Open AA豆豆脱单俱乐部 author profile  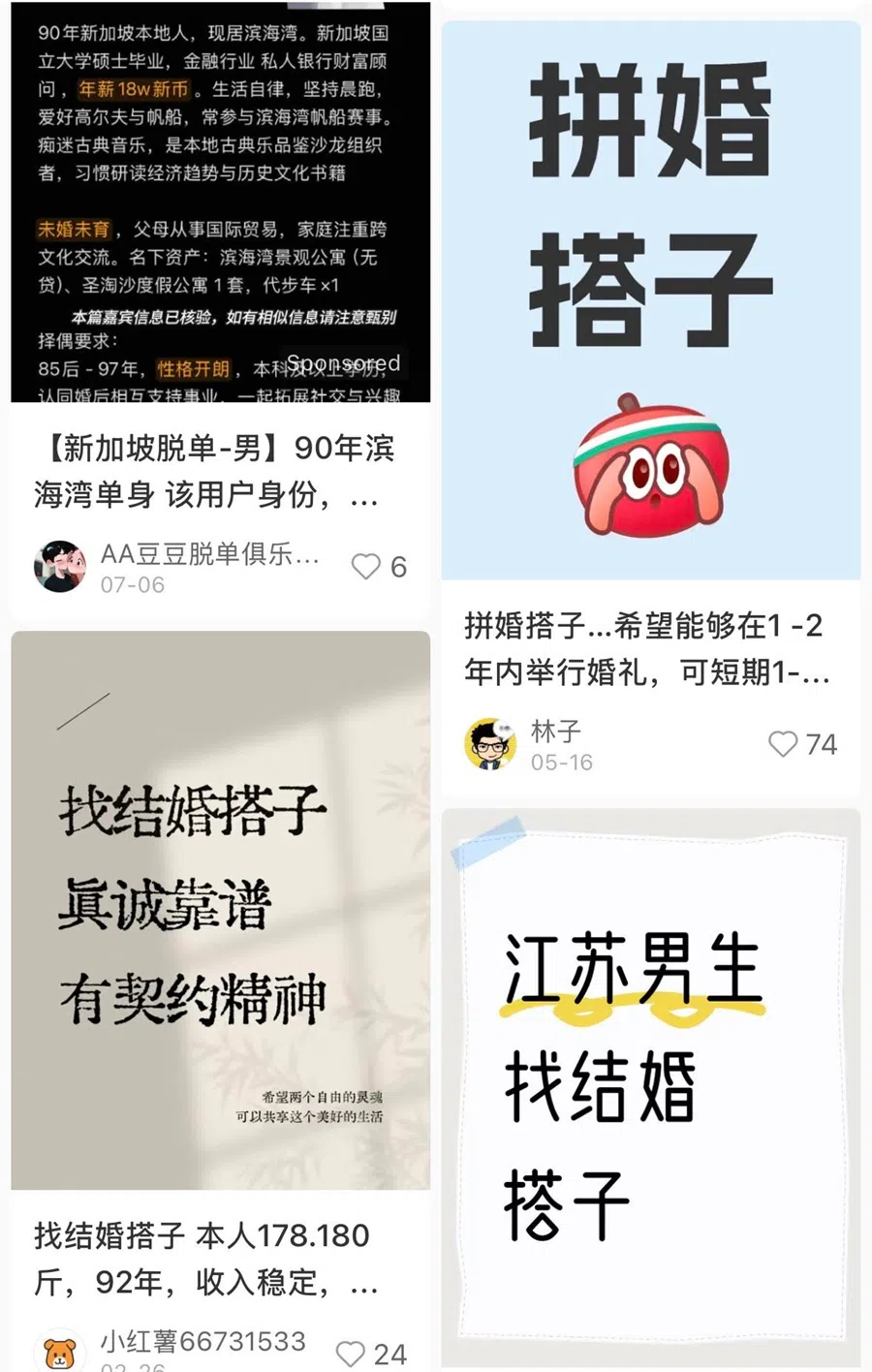pos(60,567)
